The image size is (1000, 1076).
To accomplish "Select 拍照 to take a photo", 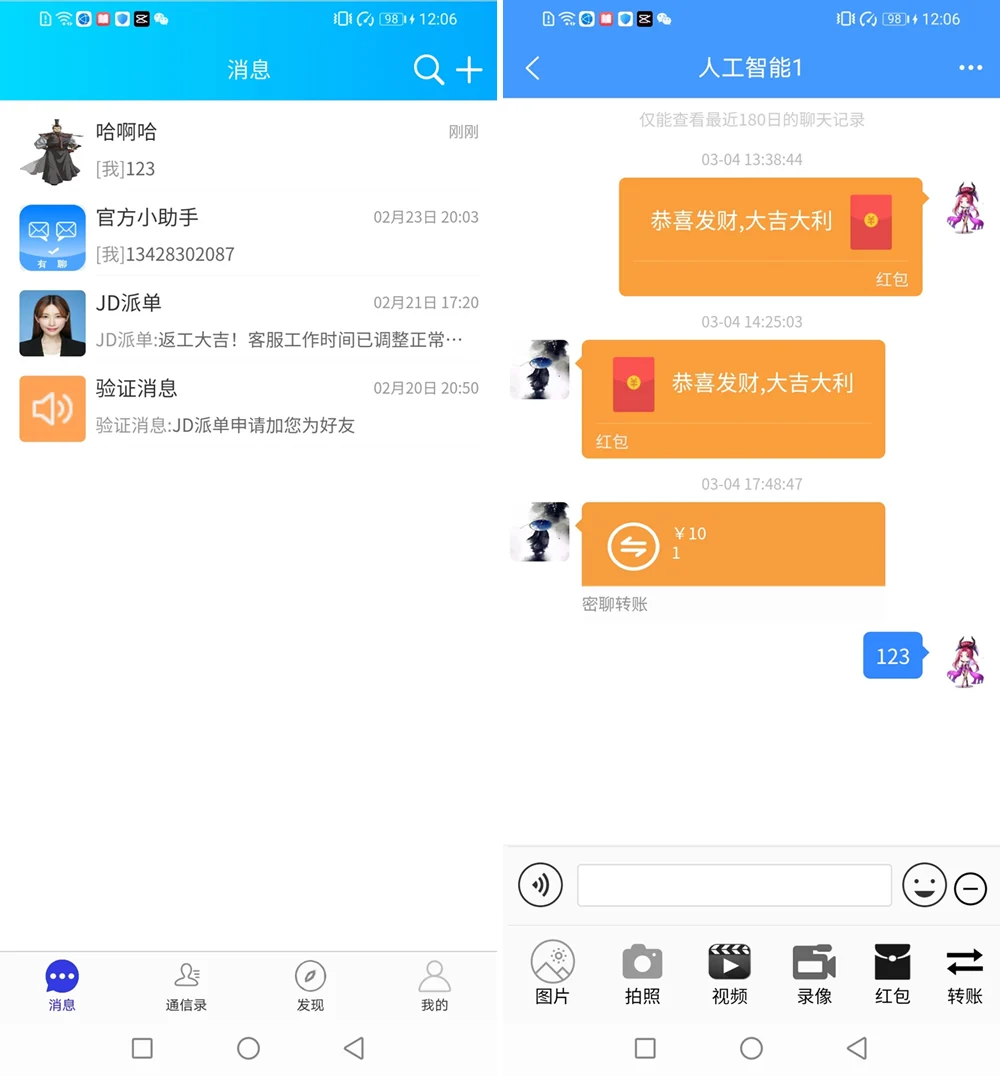I will (642, 972).
